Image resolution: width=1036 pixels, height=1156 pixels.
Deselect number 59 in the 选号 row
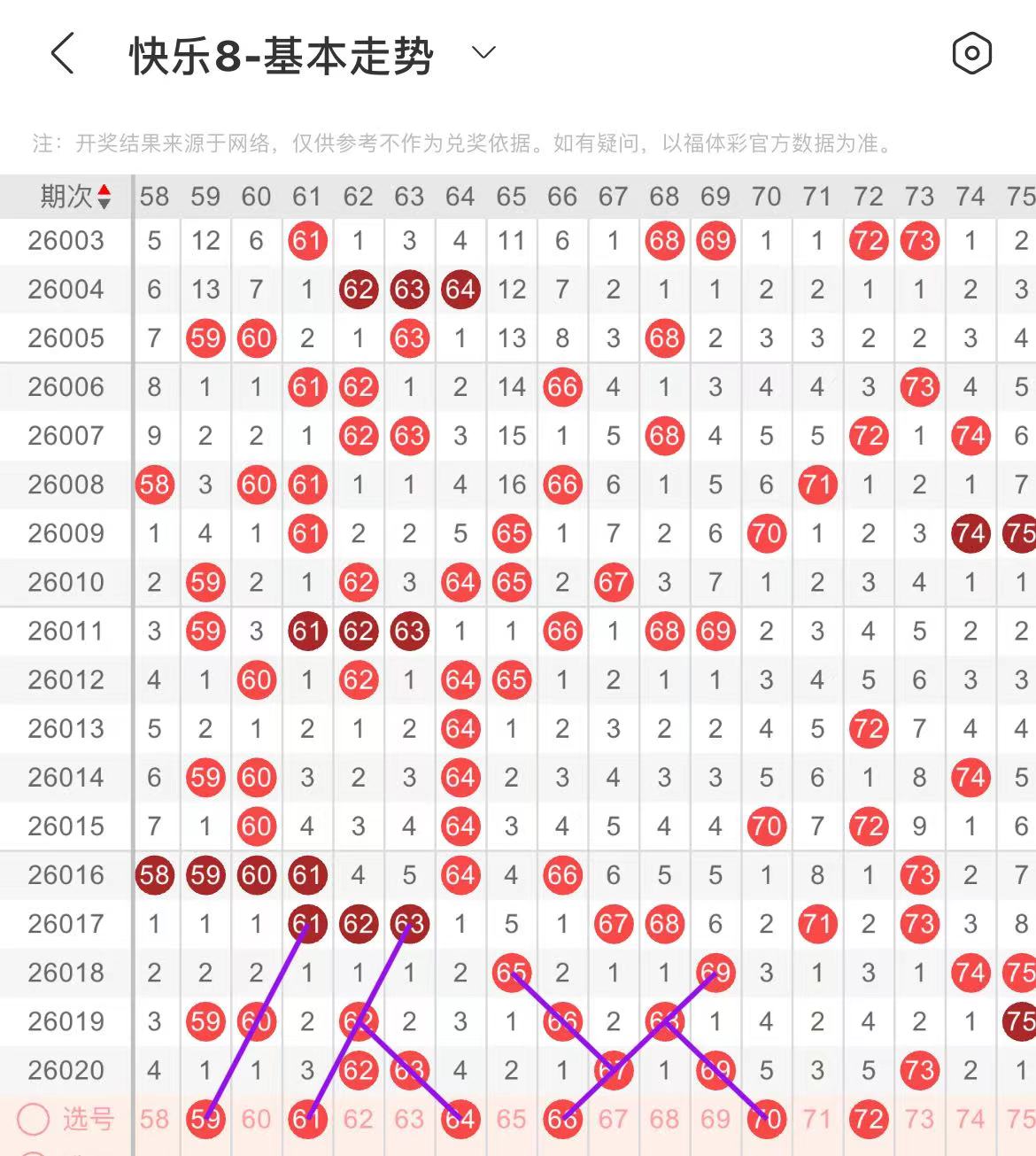coord(205,1119)
